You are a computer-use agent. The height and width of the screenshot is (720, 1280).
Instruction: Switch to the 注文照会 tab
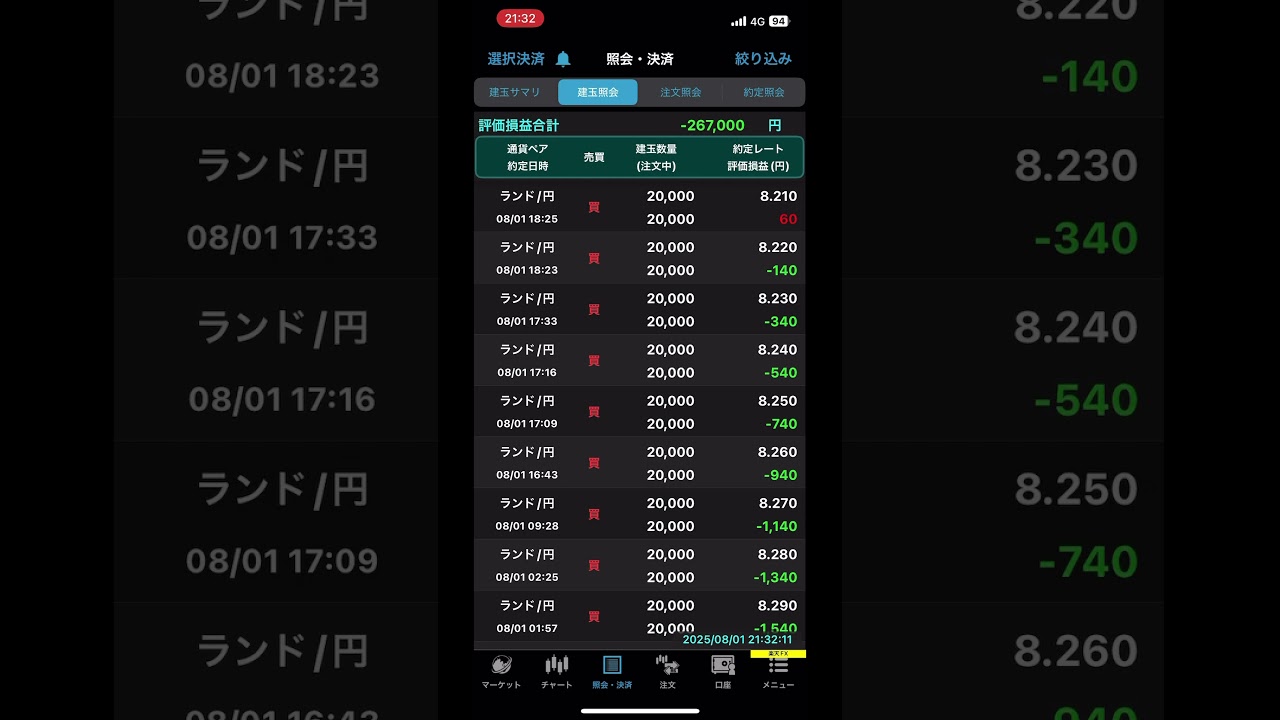pos(681,92)
